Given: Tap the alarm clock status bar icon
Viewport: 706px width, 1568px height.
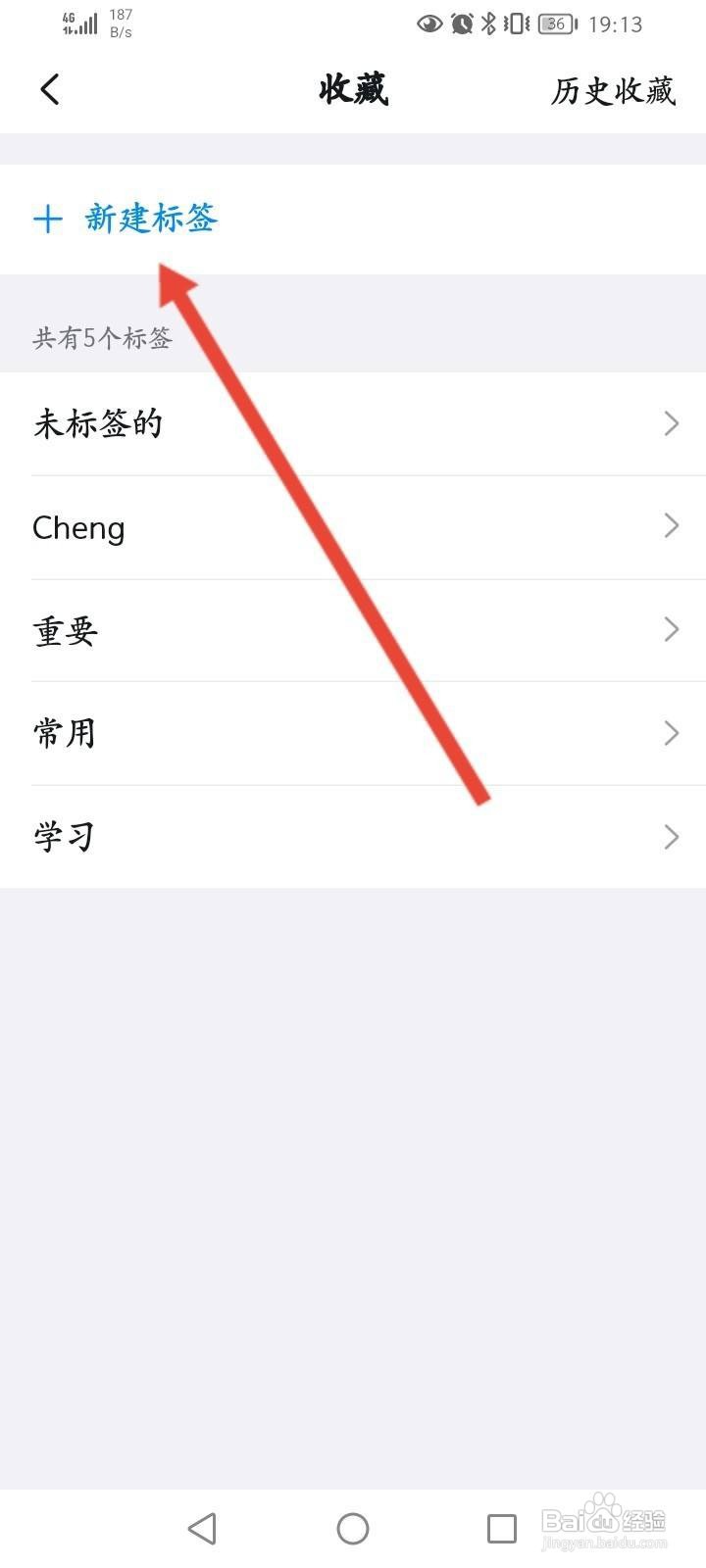Looking at the screenshot, I should point(462,24).
